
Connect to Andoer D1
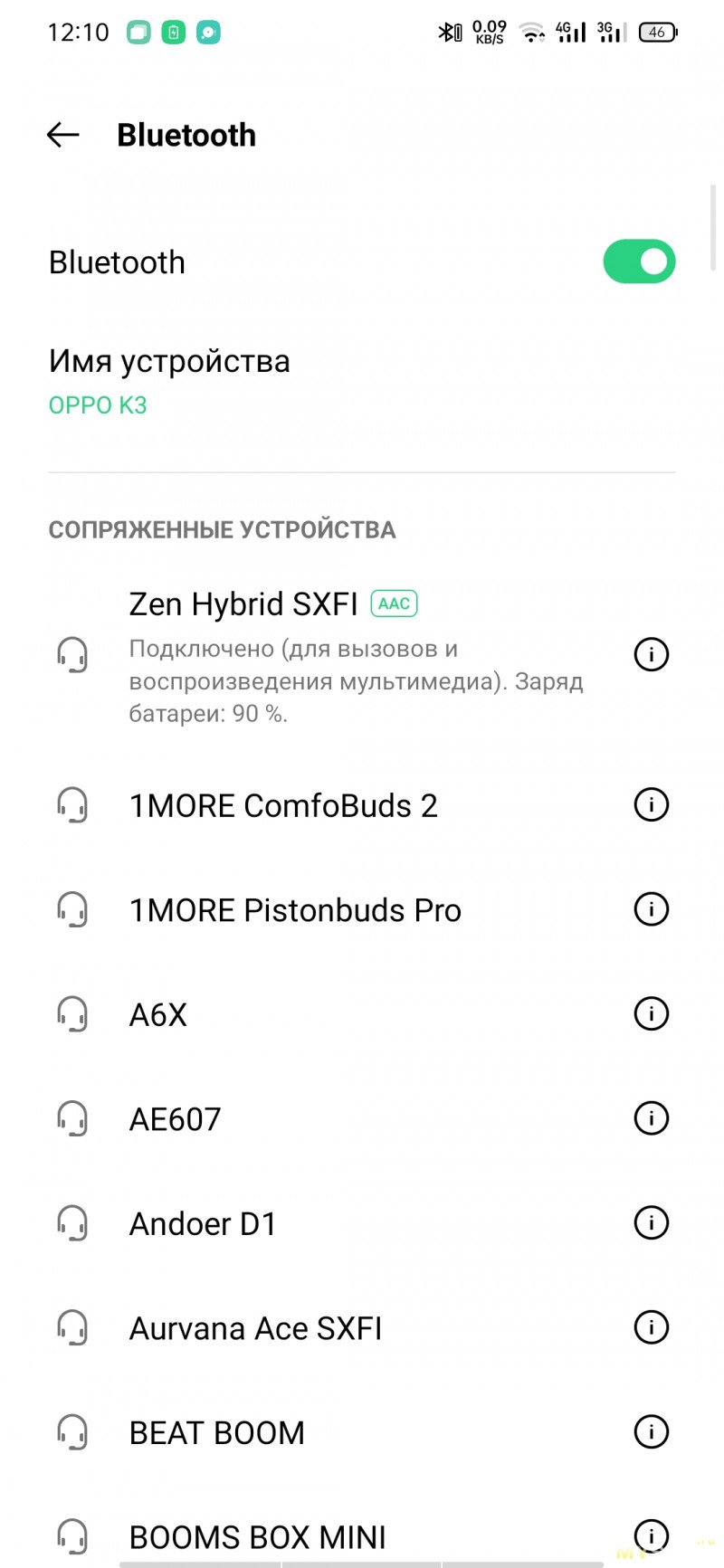pos(203,1224)
